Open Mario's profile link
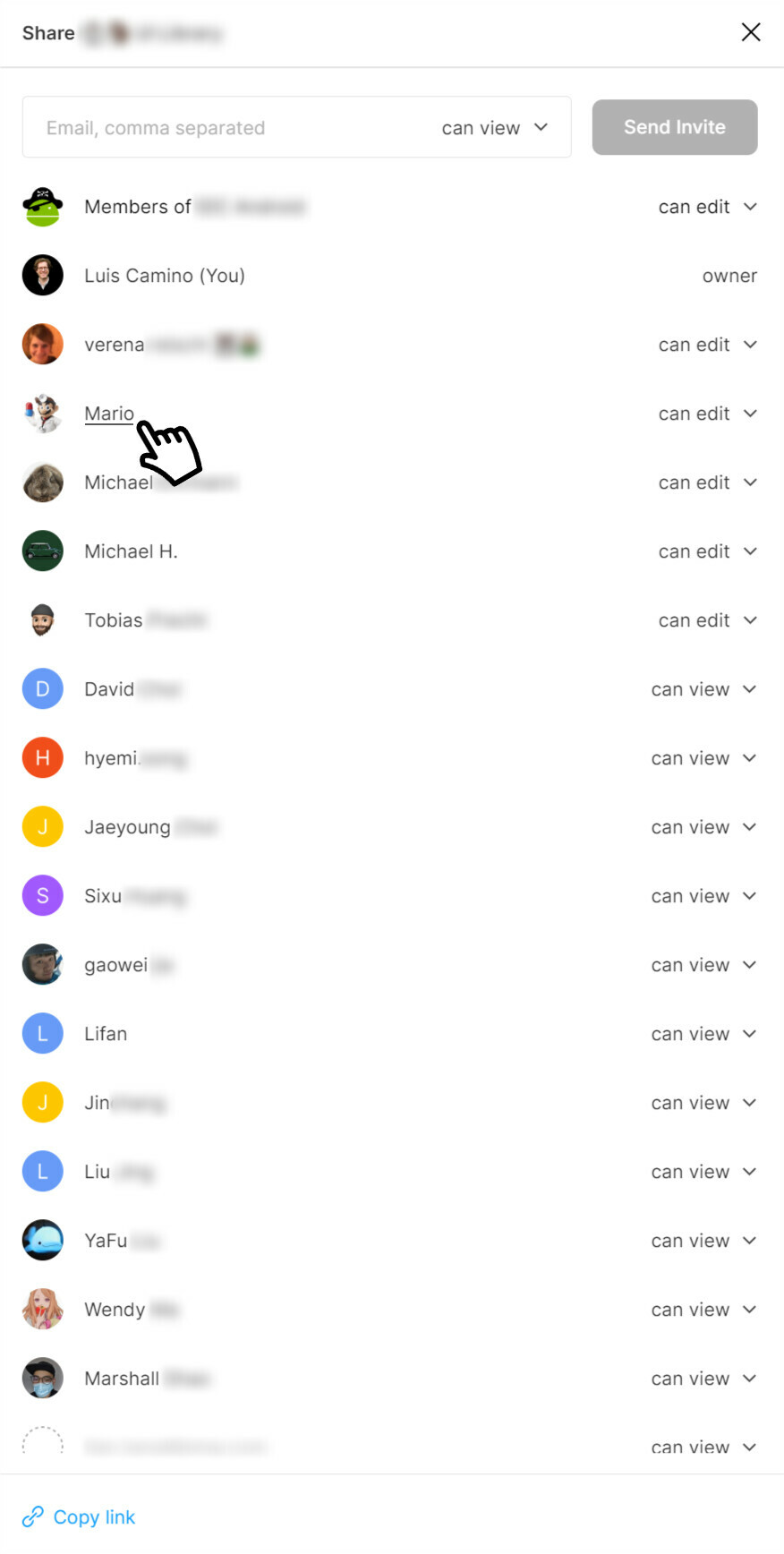 [x=109, y=414]
